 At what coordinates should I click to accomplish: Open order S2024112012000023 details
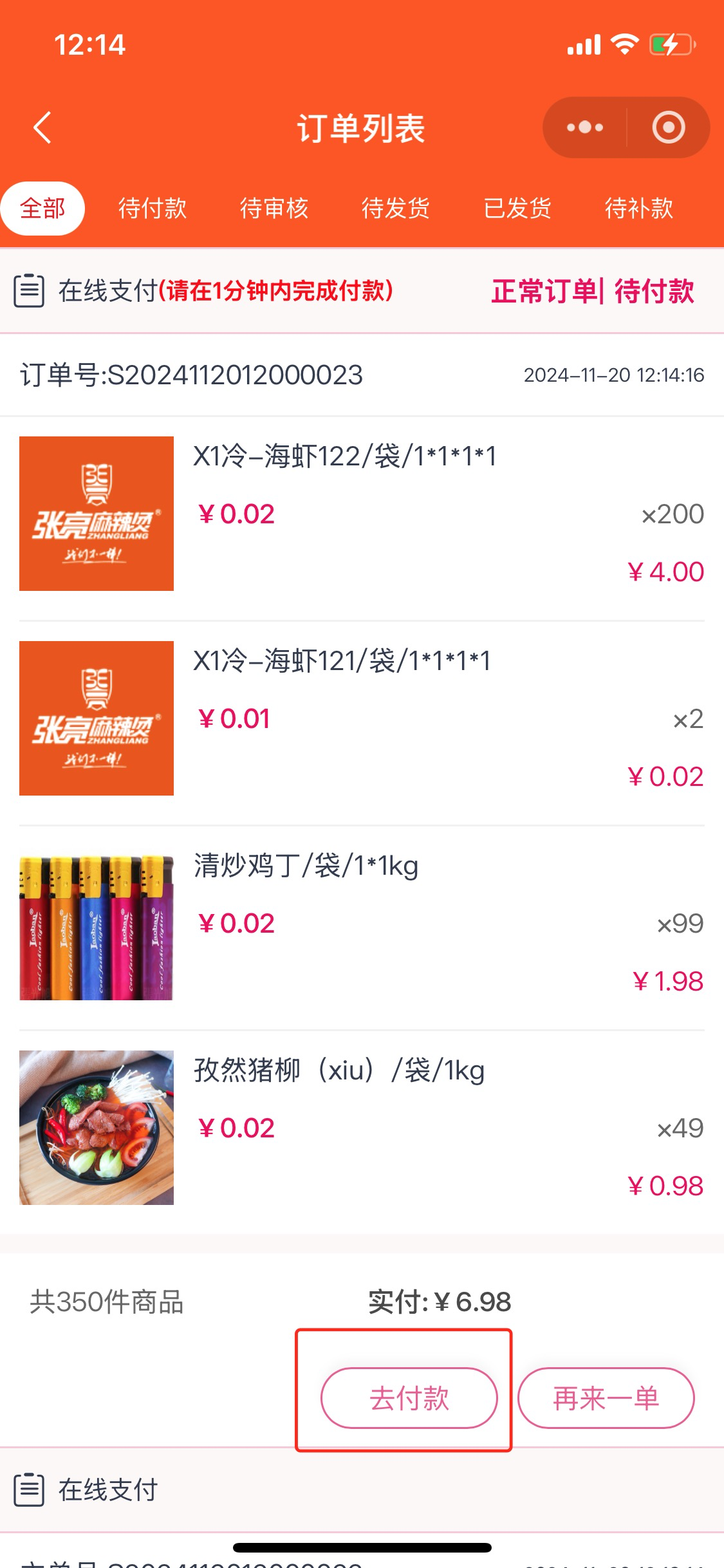[x=192, y=375]
